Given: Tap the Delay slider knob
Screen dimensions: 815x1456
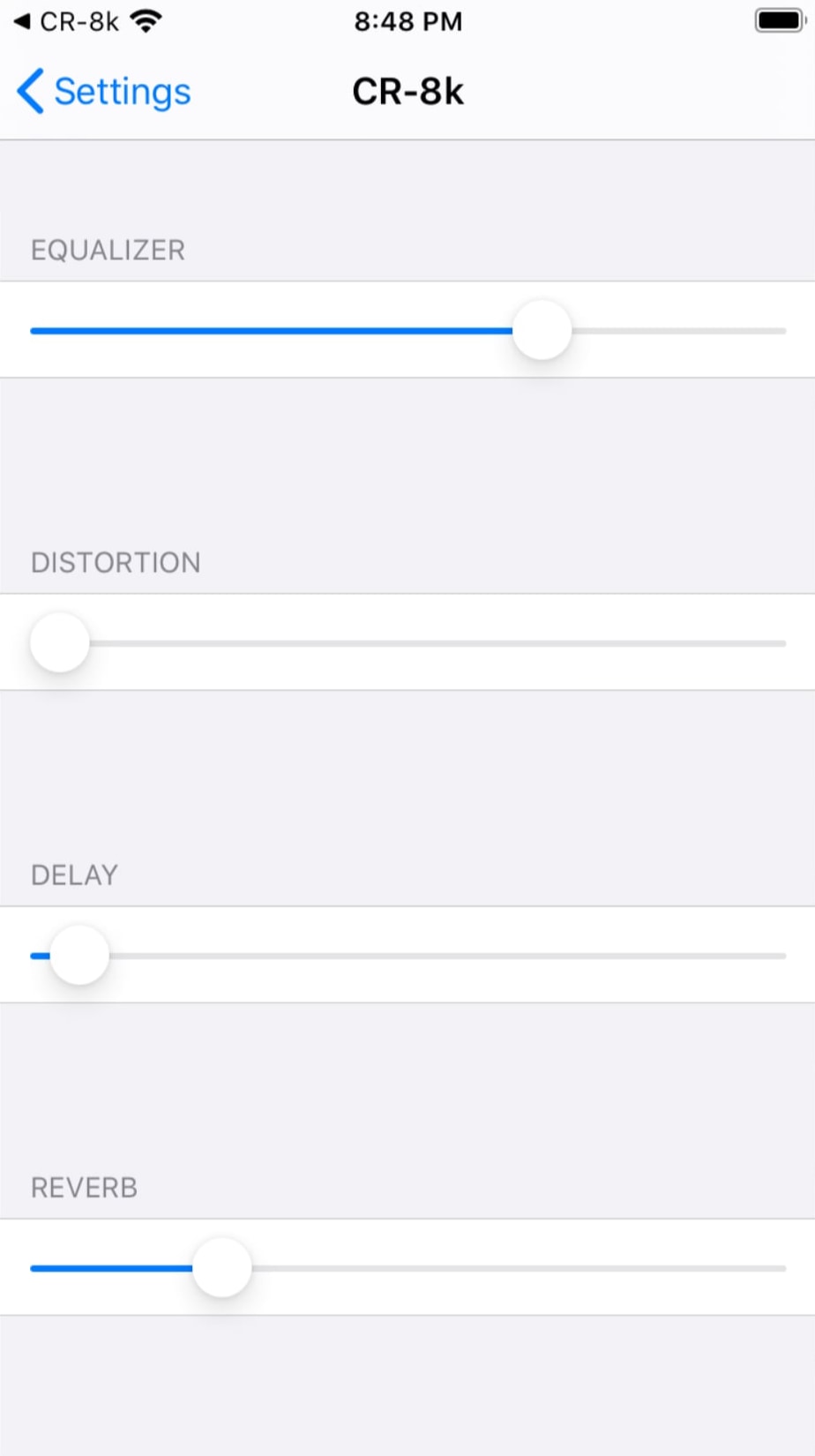Looking at the screenshot, I should (x=79, y=955).
